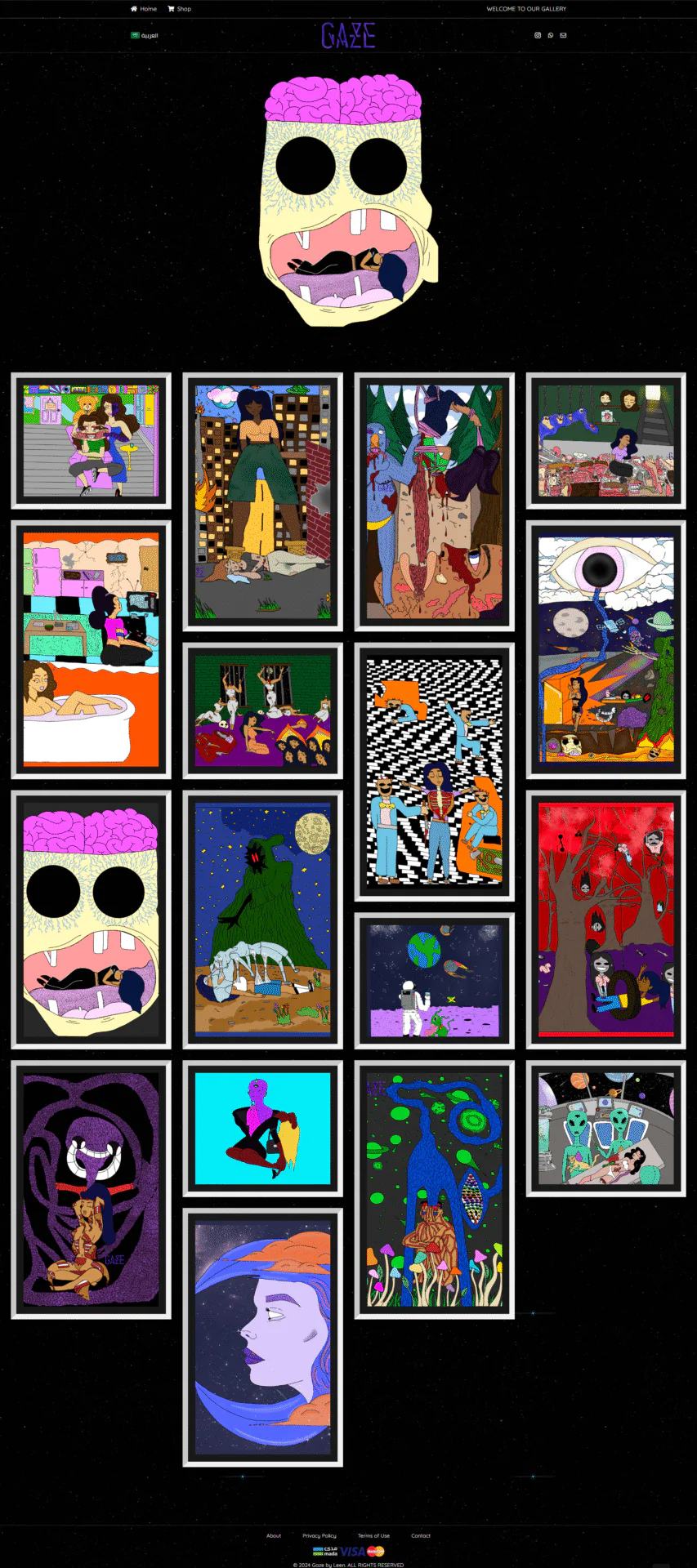
Task: Open the astronaut on purple moon artwork
Action: coord(434,981)
